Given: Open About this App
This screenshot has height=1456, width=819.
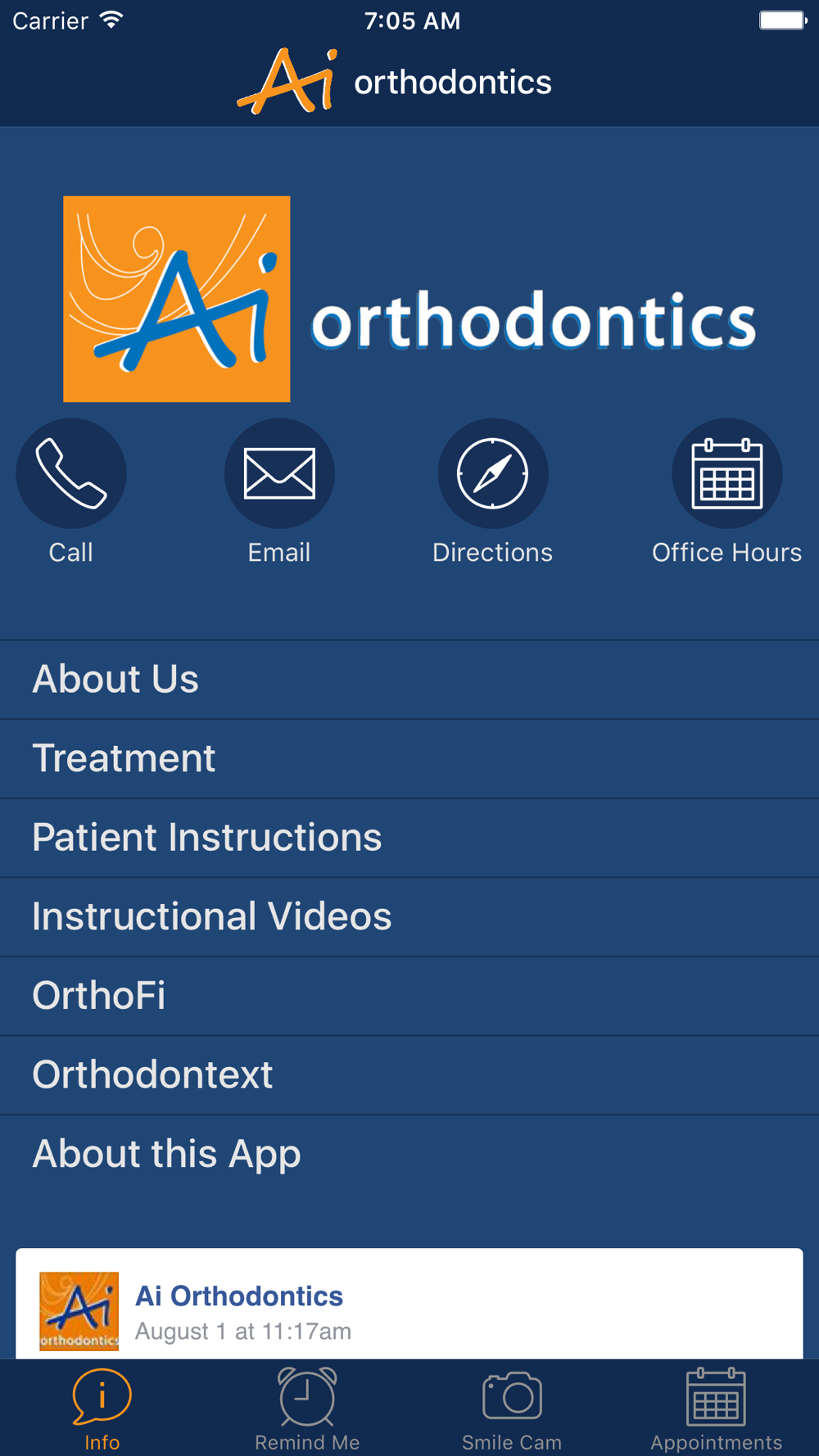Looking at the screenshot, I should pos(409,1155).
